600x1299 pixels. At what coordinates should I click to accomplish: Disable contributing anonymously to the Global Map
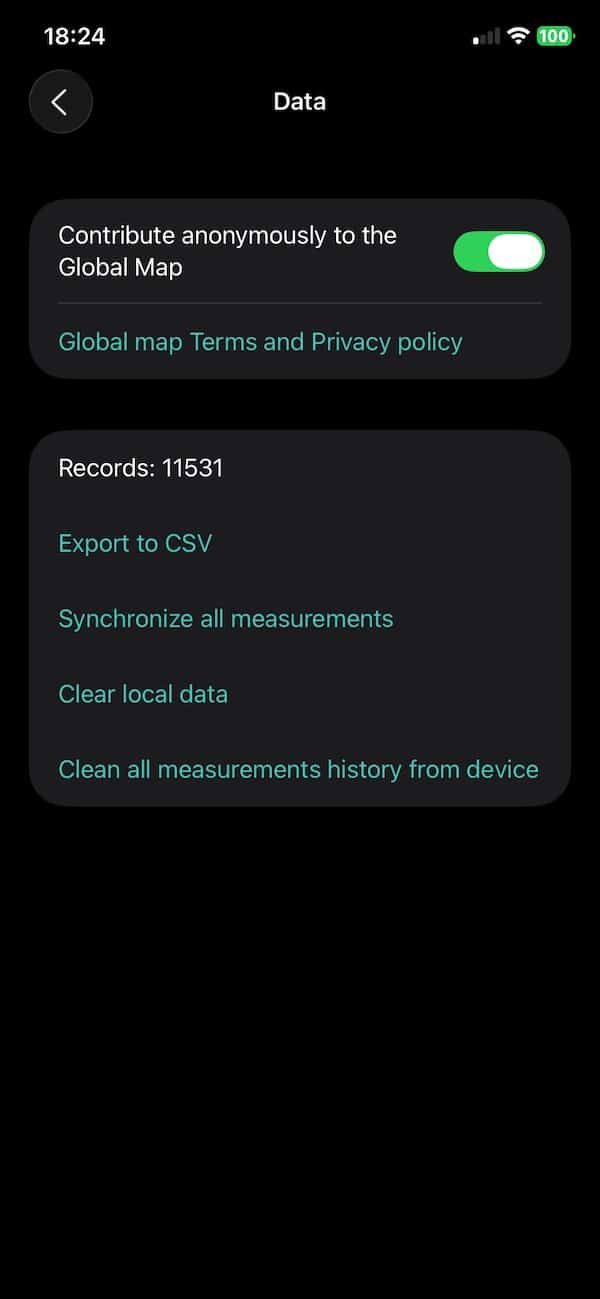pyautogui.click(x=498, y=252)
